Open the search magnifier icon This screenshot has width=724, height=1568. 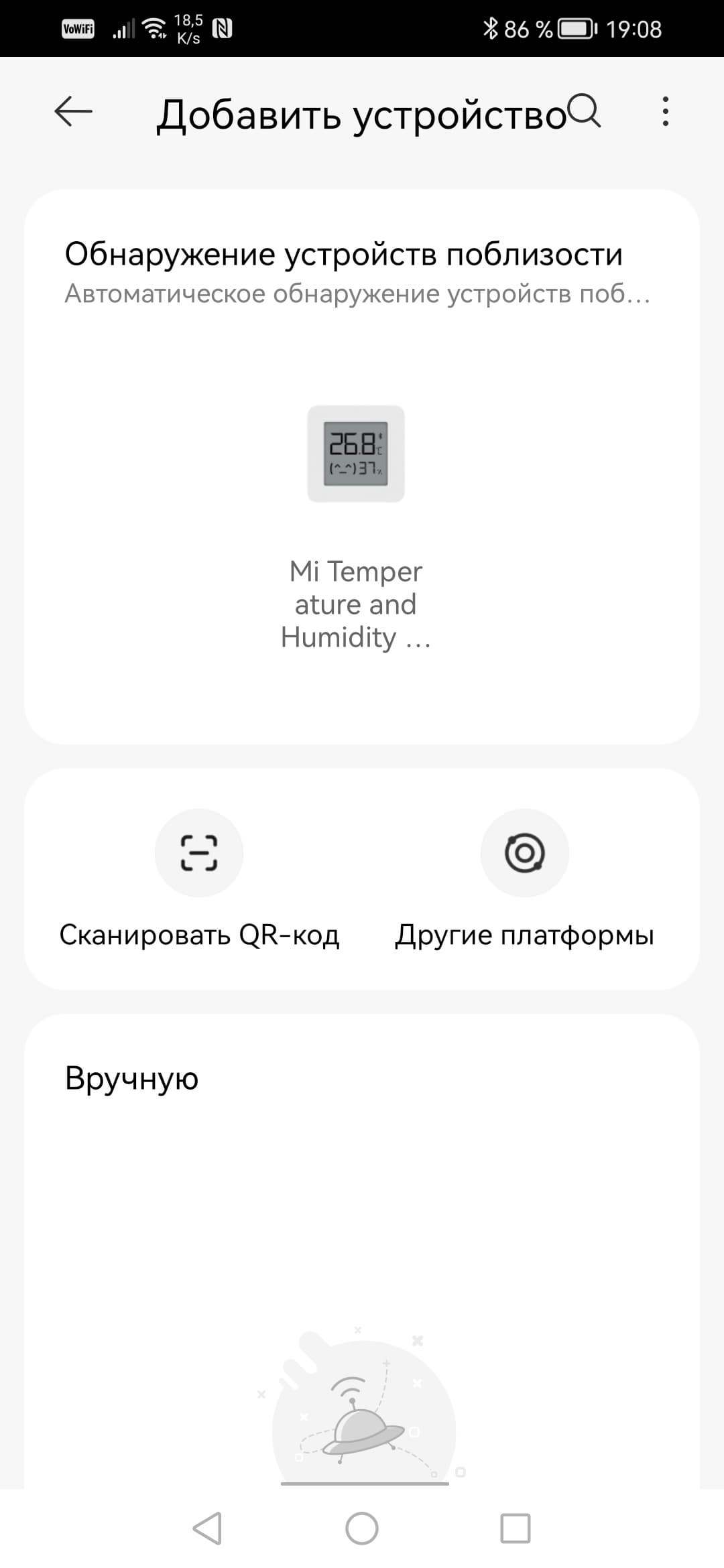coord(584,111)
